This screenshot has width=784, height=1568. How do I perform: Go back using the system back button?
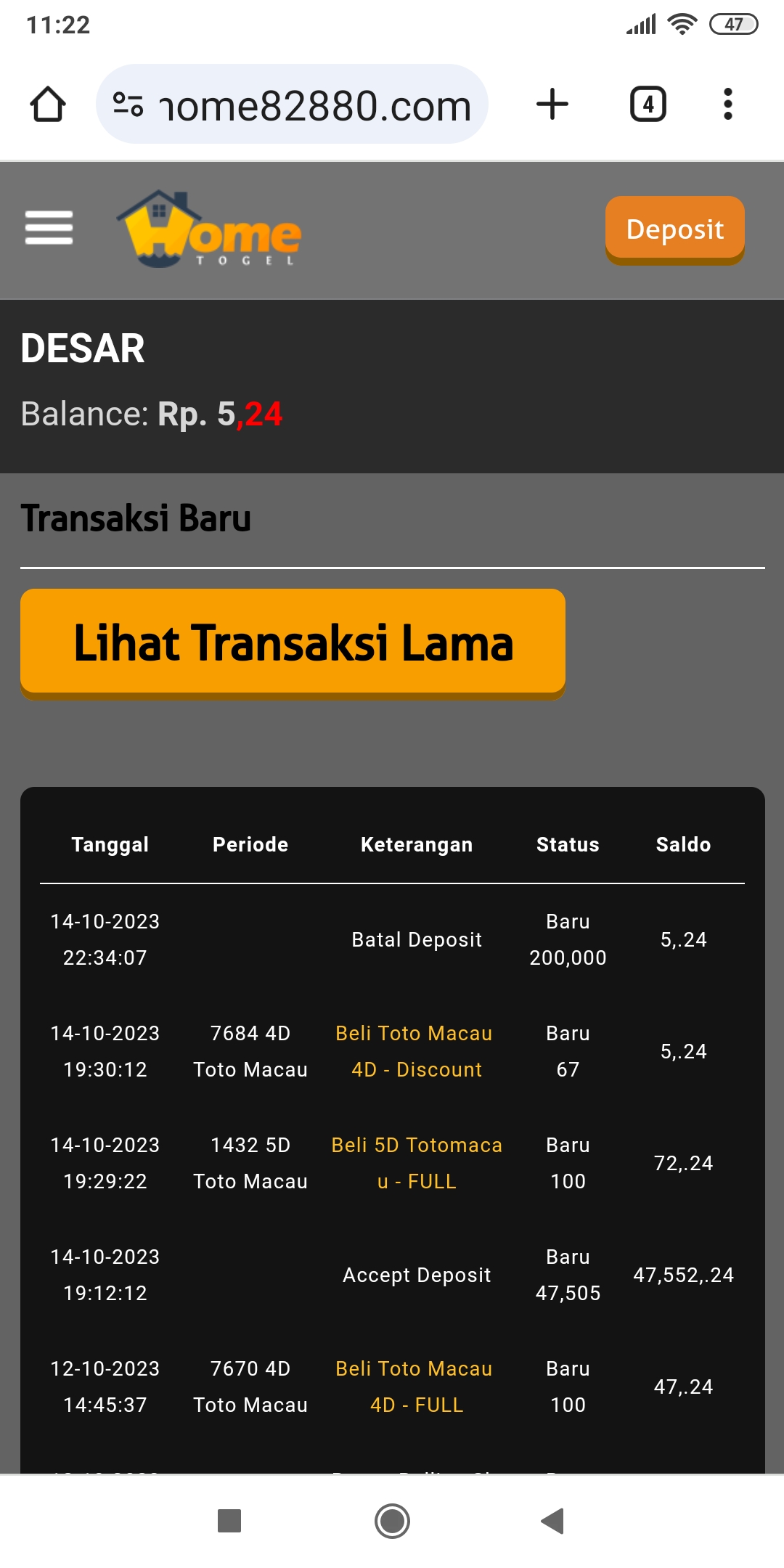point(553,1520)
